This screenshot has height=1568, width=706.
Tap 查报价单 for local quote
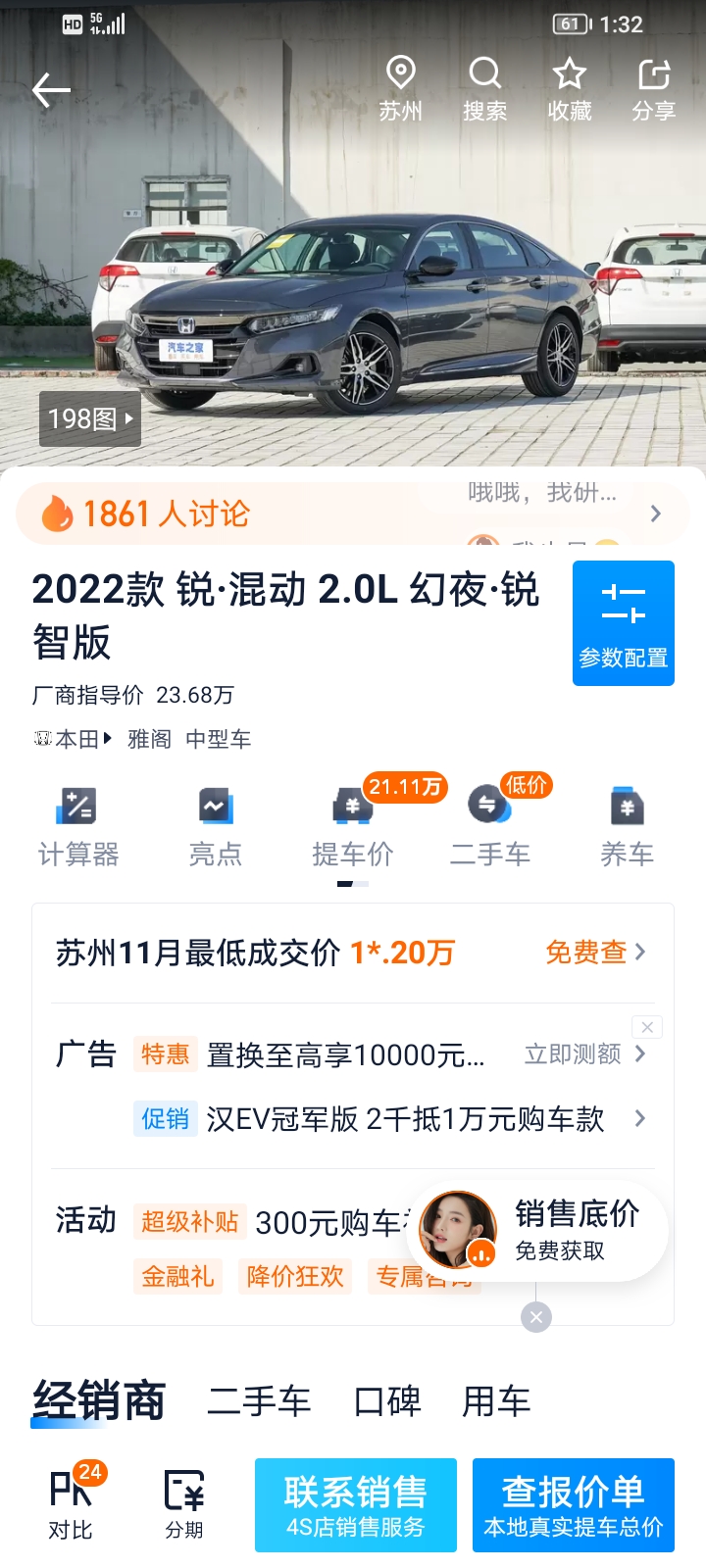click(x=574, y=1505)
